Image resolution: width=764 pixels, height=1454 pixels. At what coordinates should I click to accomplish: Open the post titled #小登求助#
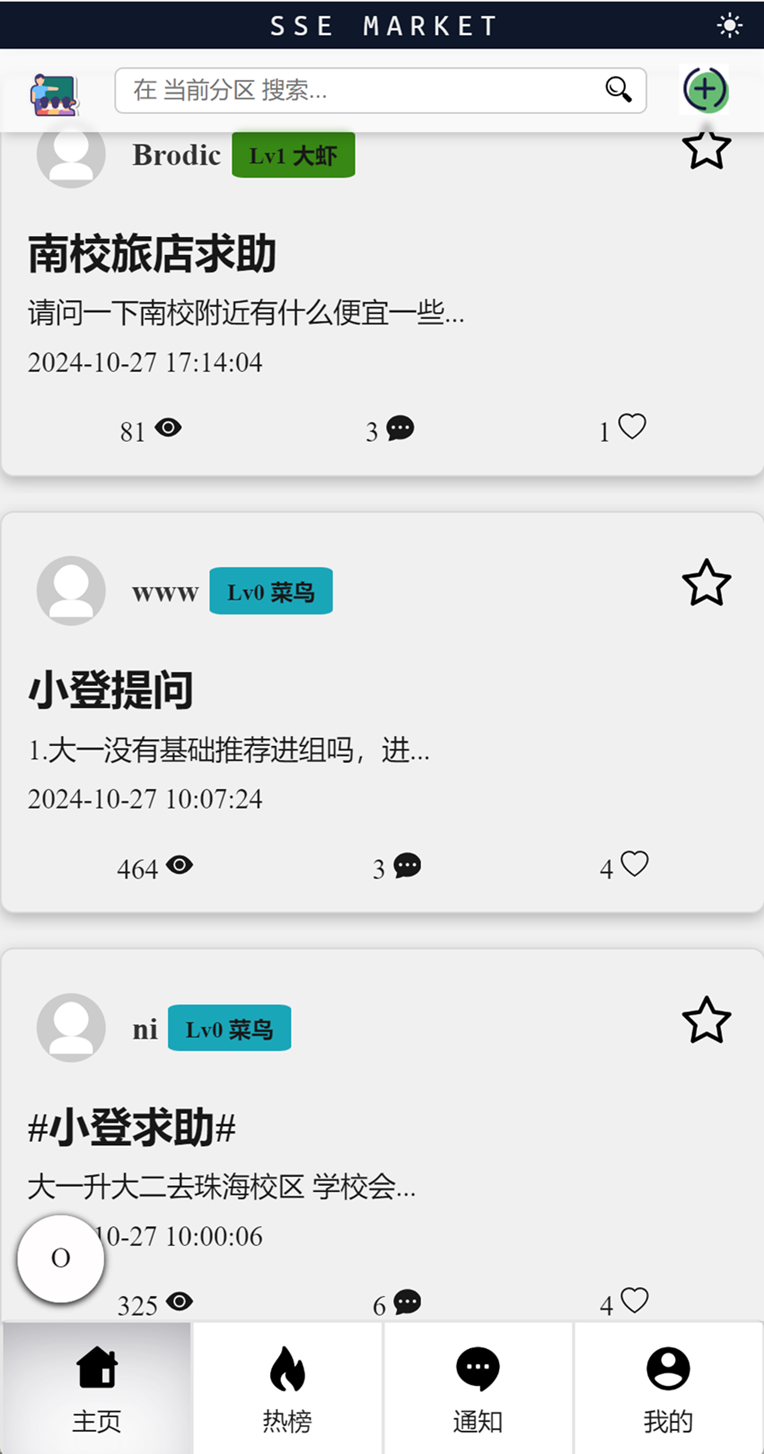(132, 1129)
